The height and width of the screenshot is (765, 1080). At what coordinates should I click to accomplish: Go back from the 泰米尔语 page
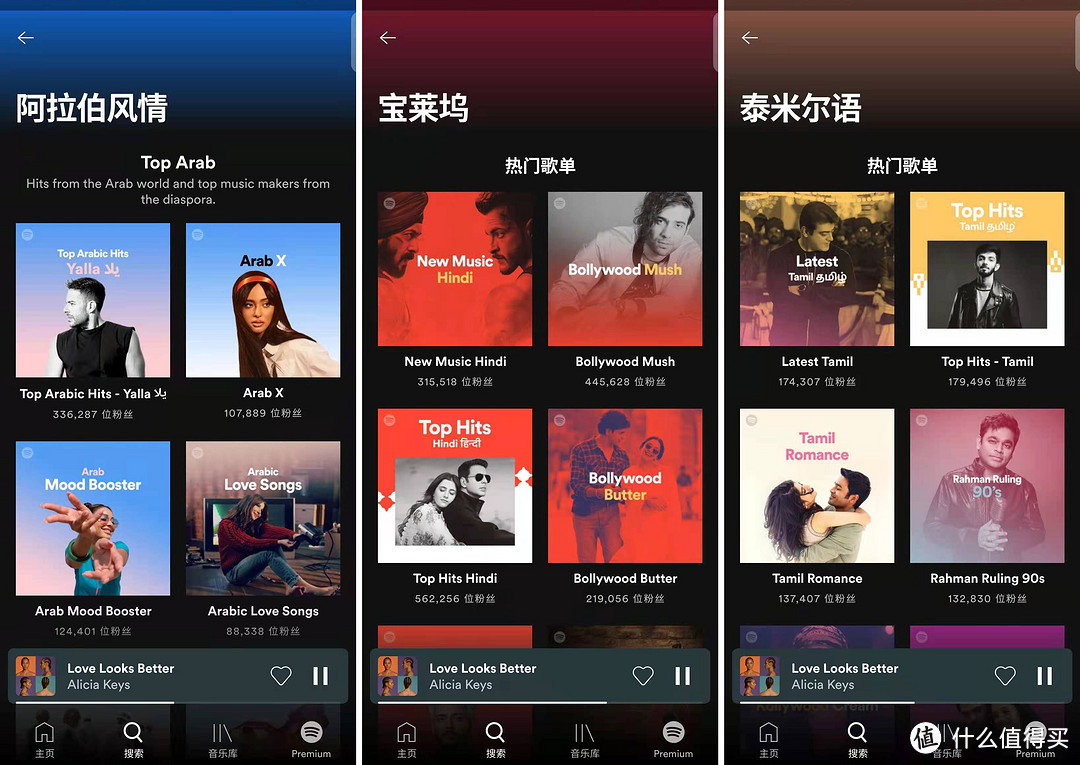750,38
